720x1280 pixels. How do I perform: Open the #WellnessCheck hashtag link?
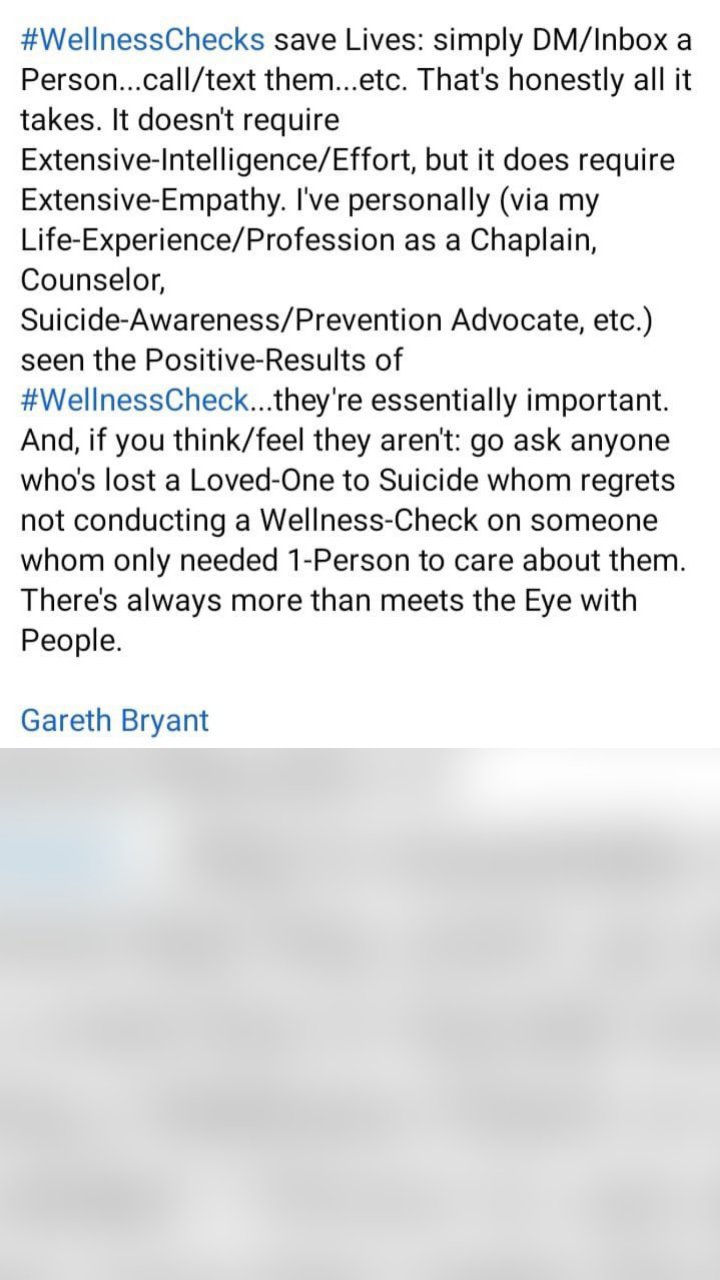[x=135, y=400]
